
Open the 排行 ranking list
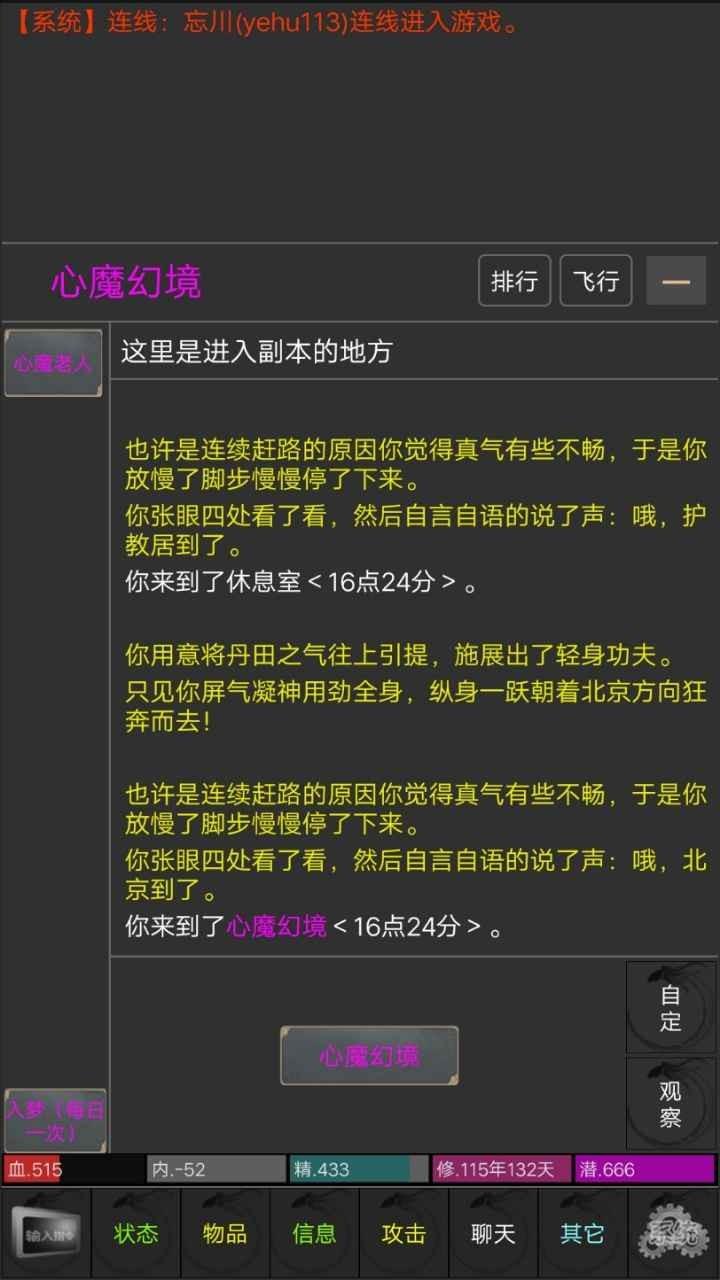coord(514,281)
